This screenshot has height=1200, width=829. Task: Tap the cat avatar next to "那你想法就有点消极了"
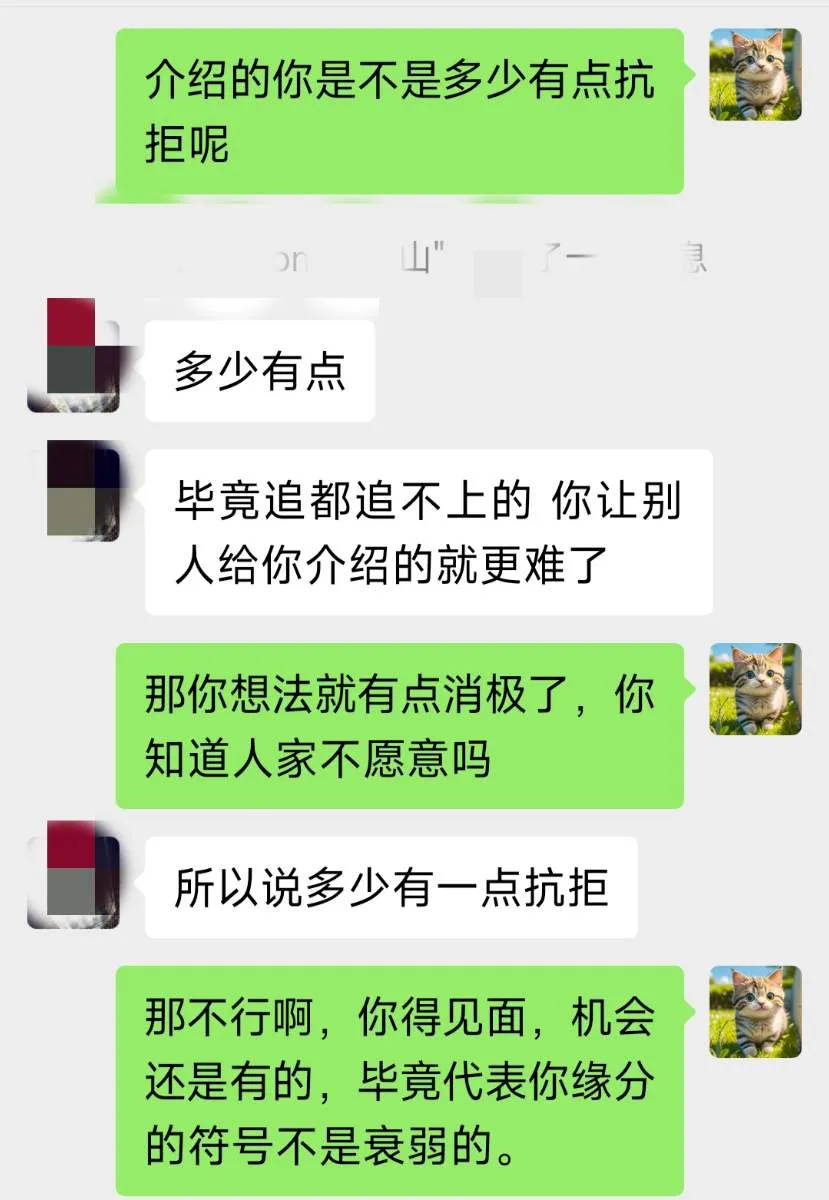pyautogui.click(x=755, y=689)
